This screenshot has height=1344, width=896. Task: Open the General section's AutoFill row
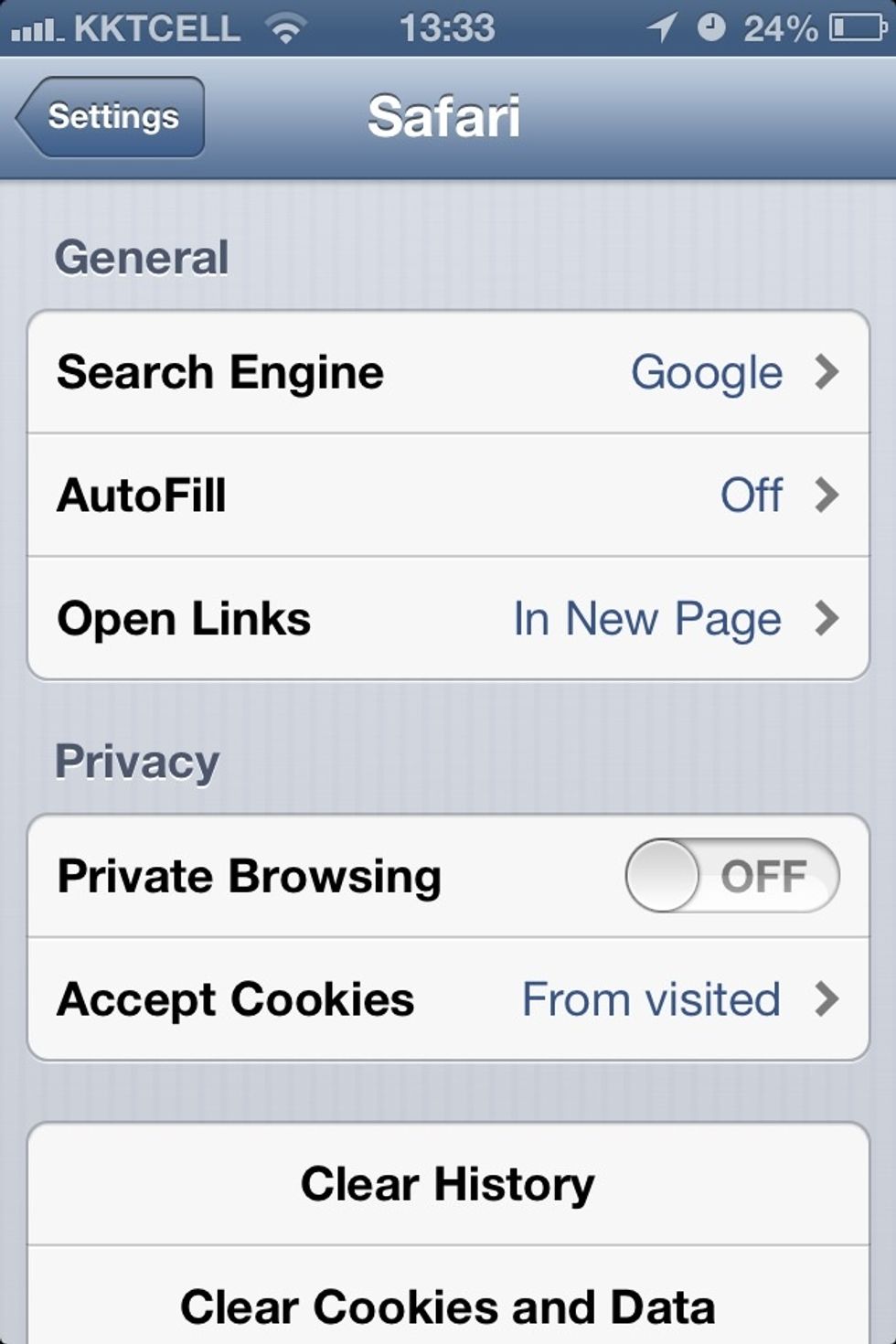(448, 495)
